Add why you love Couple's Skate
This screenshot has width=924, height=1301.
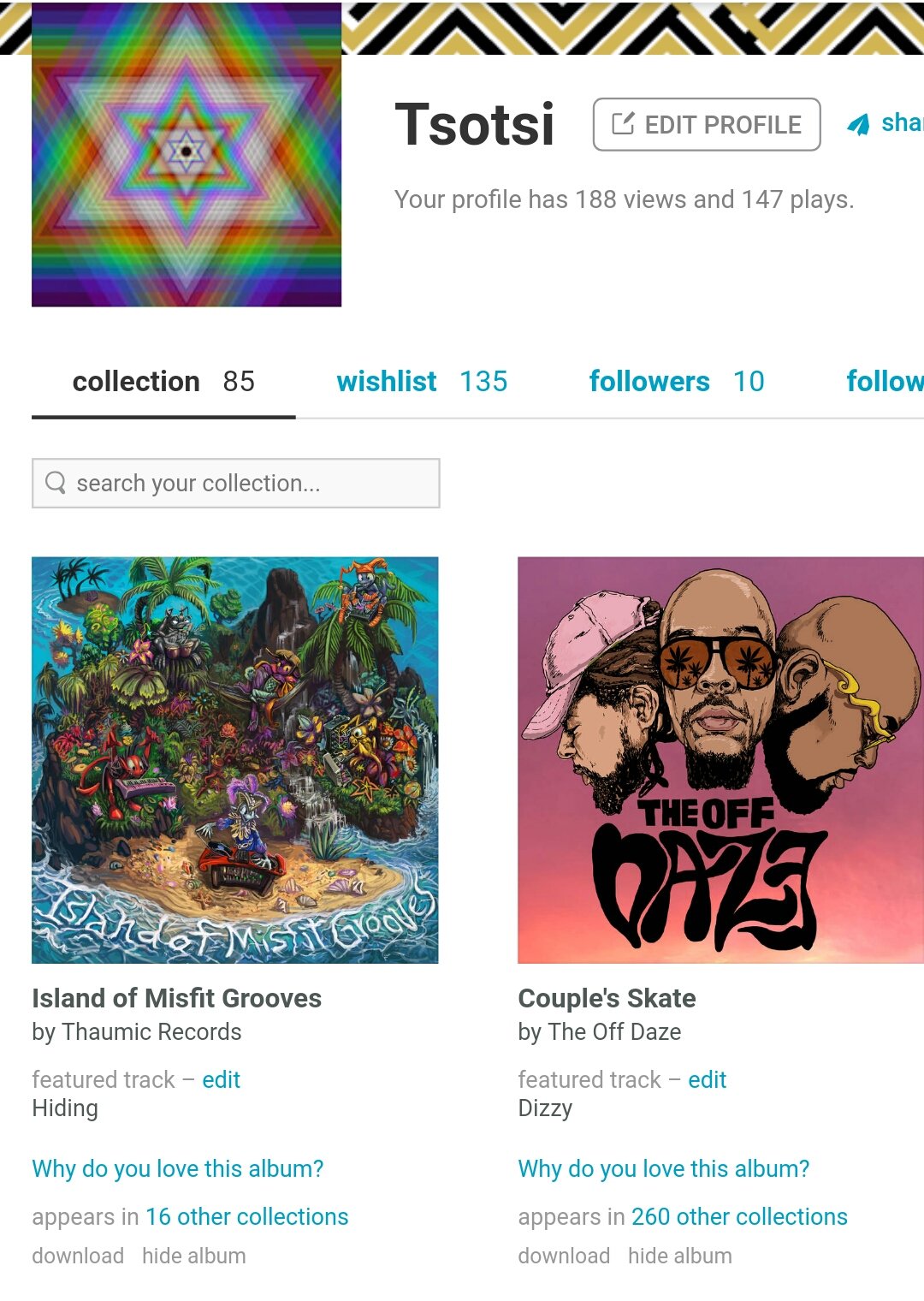[x=664, y=1169]
